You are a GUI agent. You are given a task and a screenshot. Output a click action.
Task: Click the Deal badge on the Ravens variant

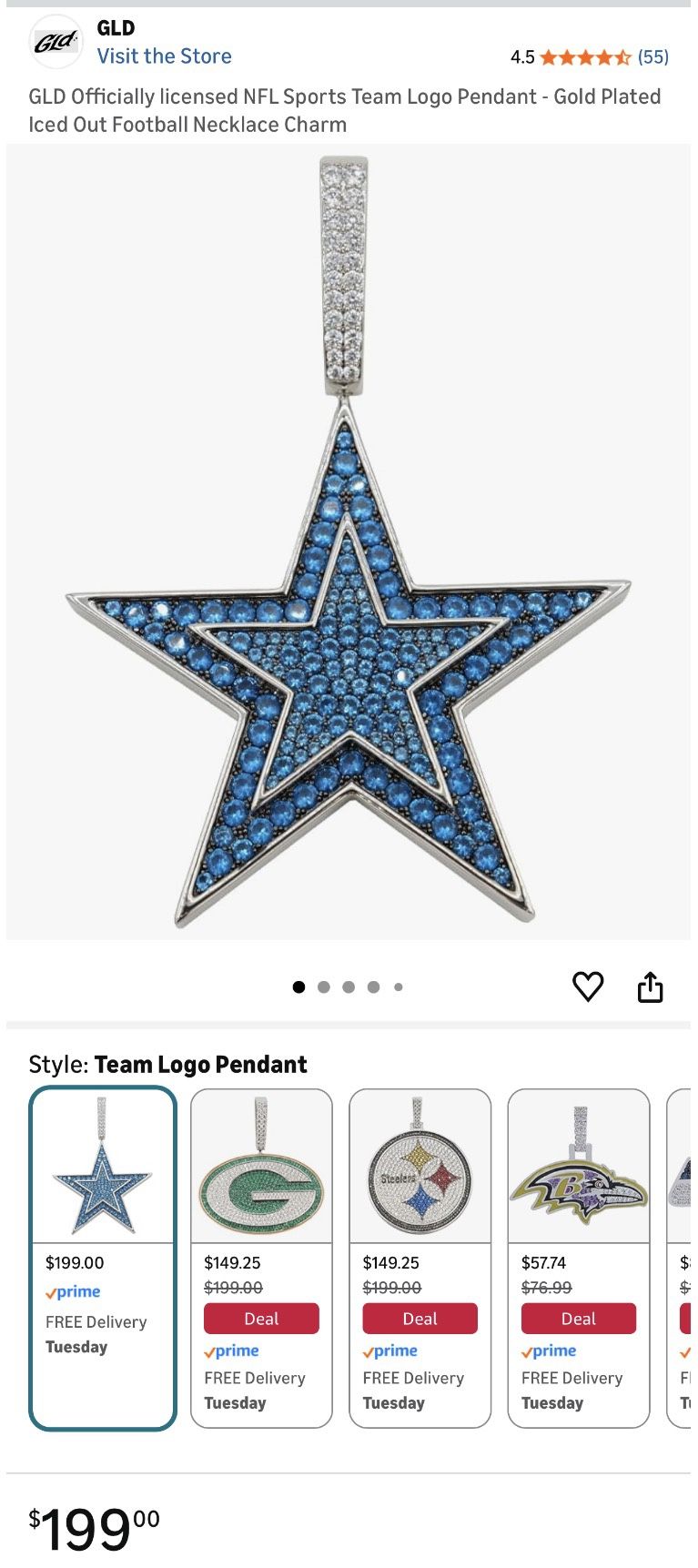pyautogui.click(x=579, y=1318)
